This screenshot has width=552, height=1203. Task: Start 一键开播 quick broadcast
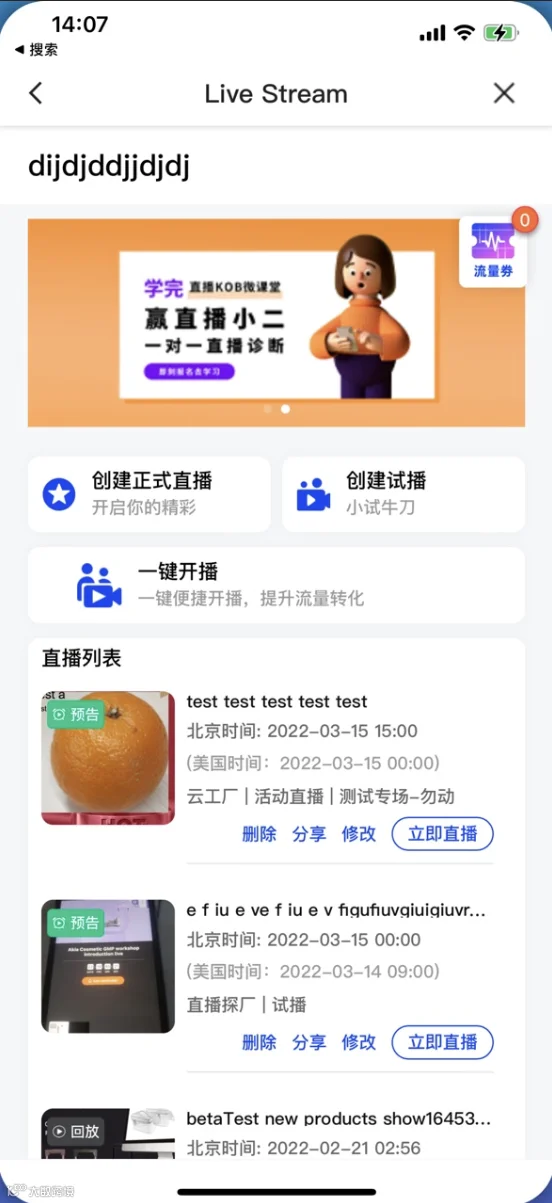276,585
